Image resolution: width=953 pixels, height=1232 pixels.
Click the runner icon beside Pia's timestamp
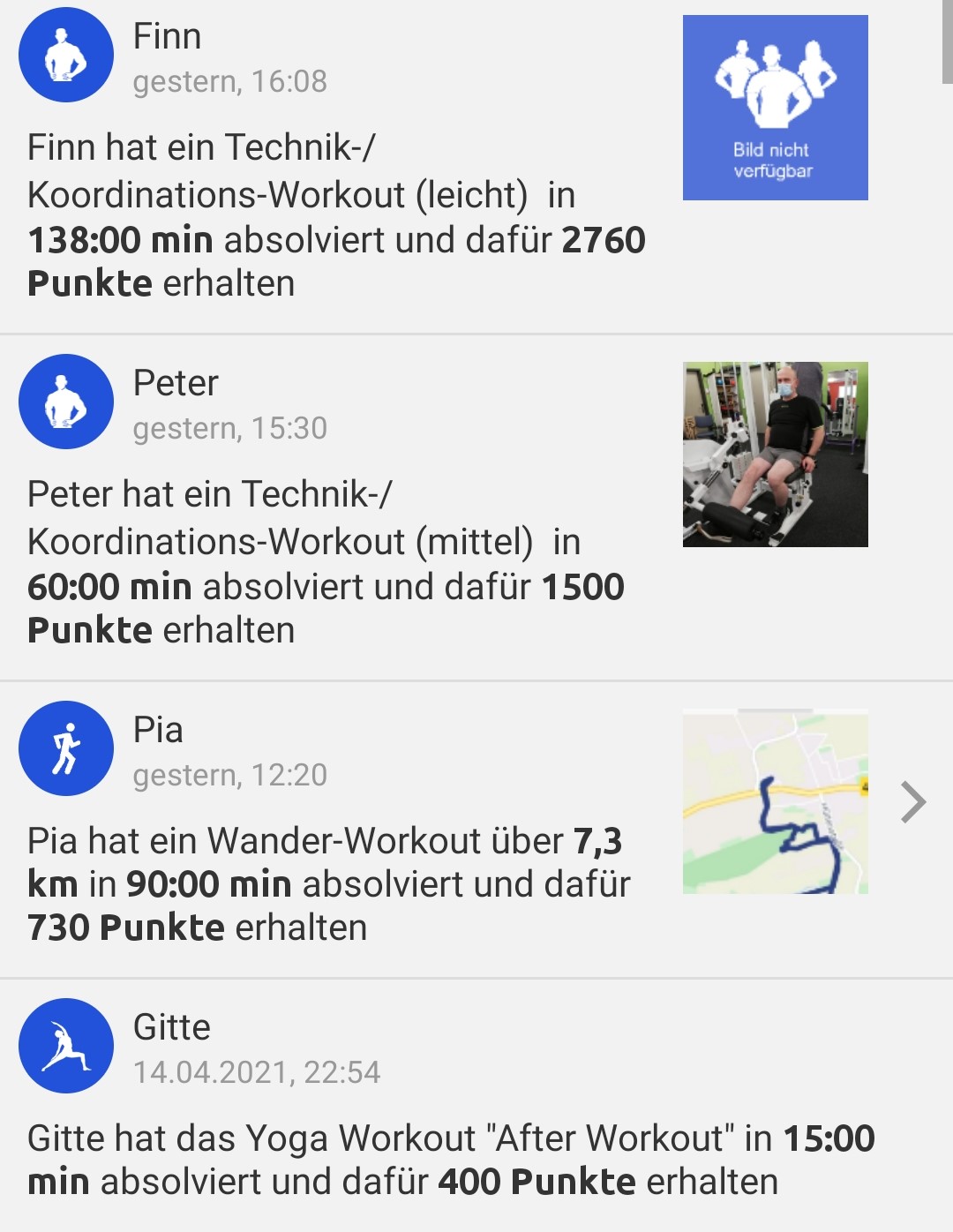pyautogui.click(x=65, y=747)
